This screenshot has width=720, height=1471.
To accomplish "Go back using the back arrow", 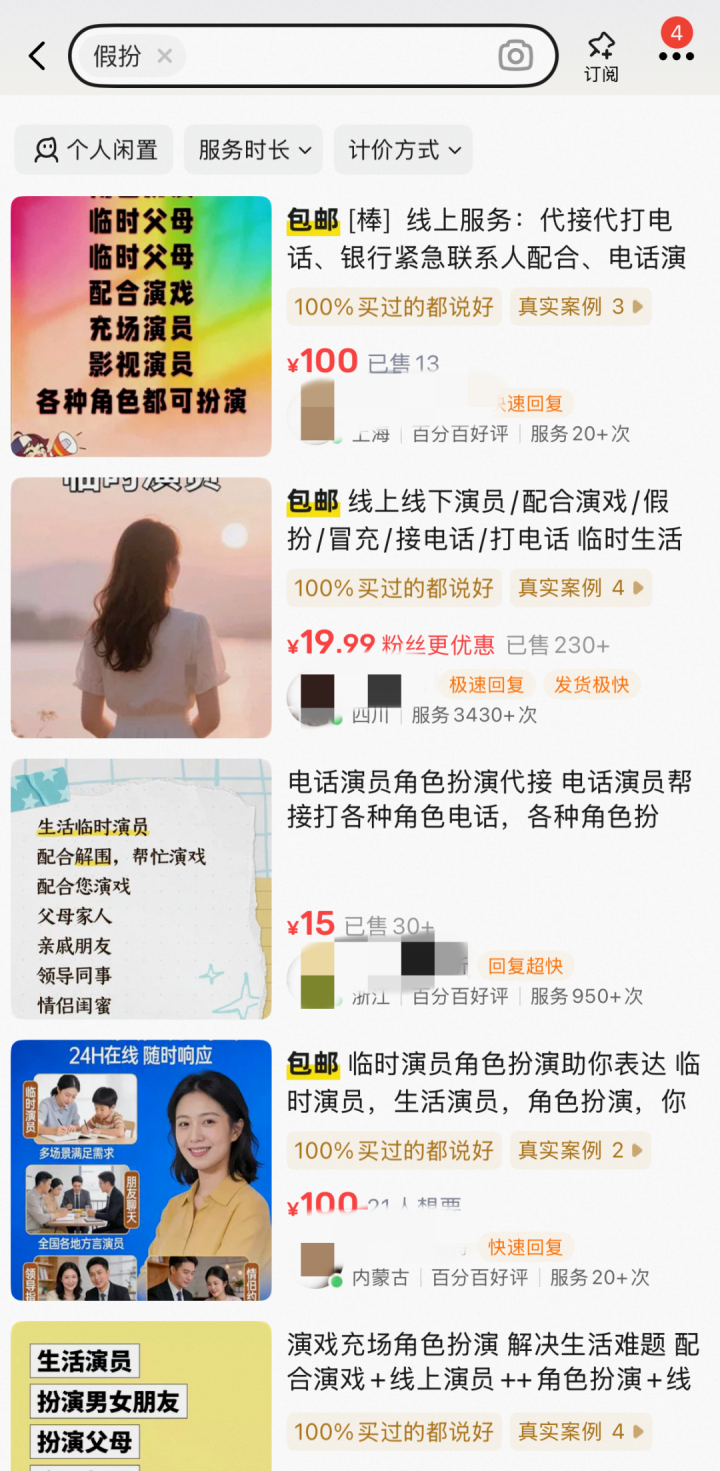I will 37,56.
